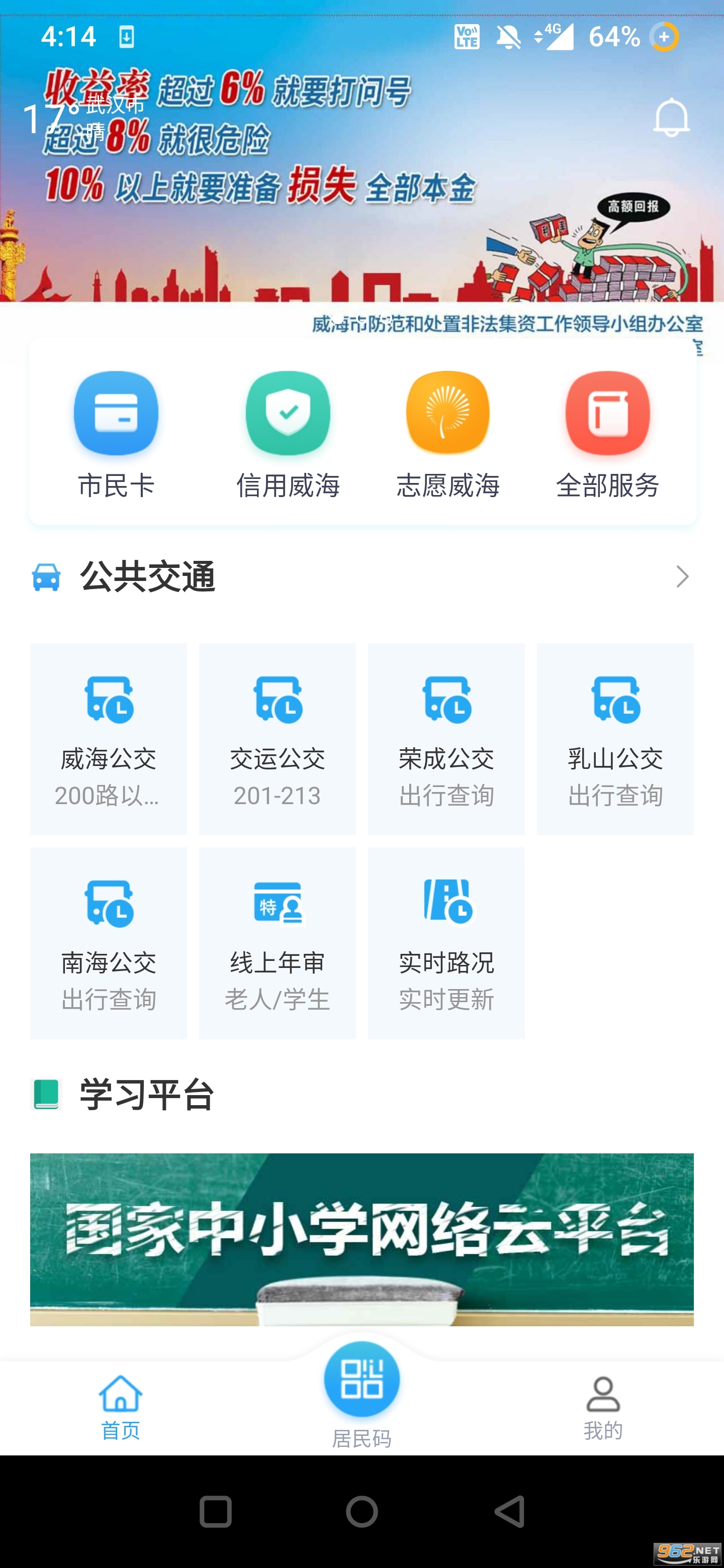Open 威海公交 bus query

pyautogui.click(x=109, y=738)
